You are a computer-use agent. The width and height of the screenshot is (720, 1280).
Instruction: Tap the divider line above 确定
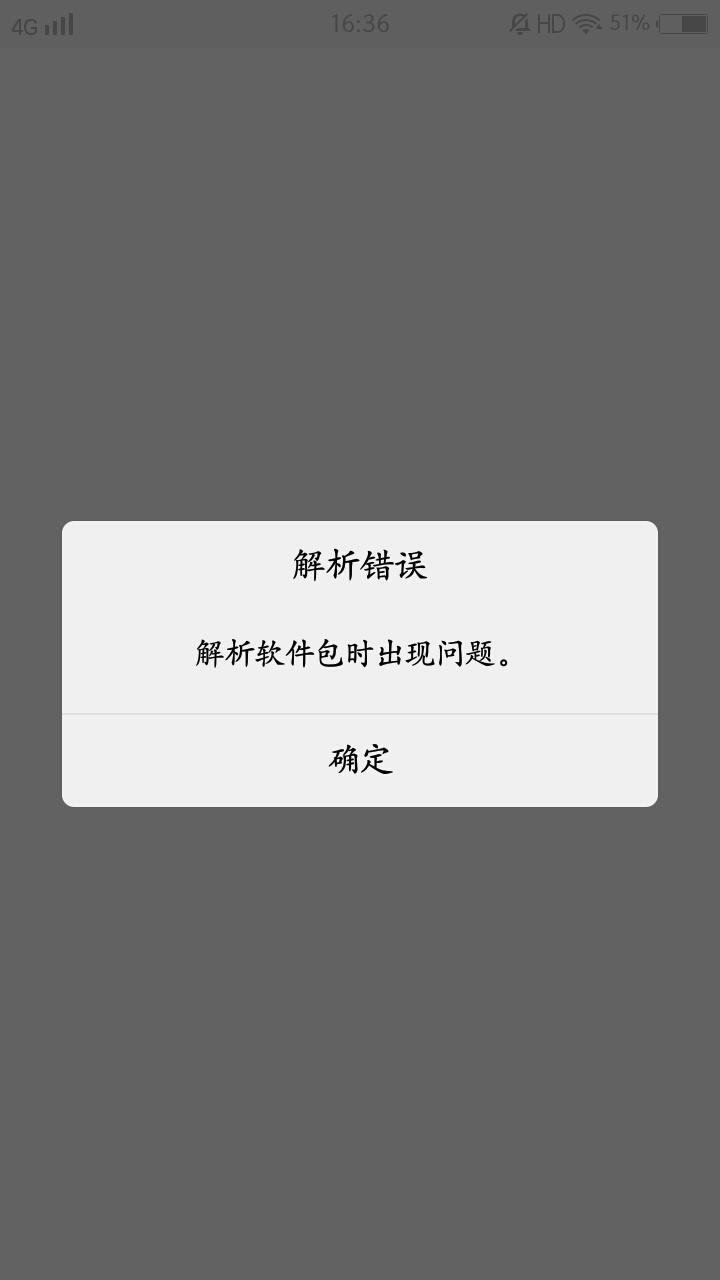click(360, 712)
